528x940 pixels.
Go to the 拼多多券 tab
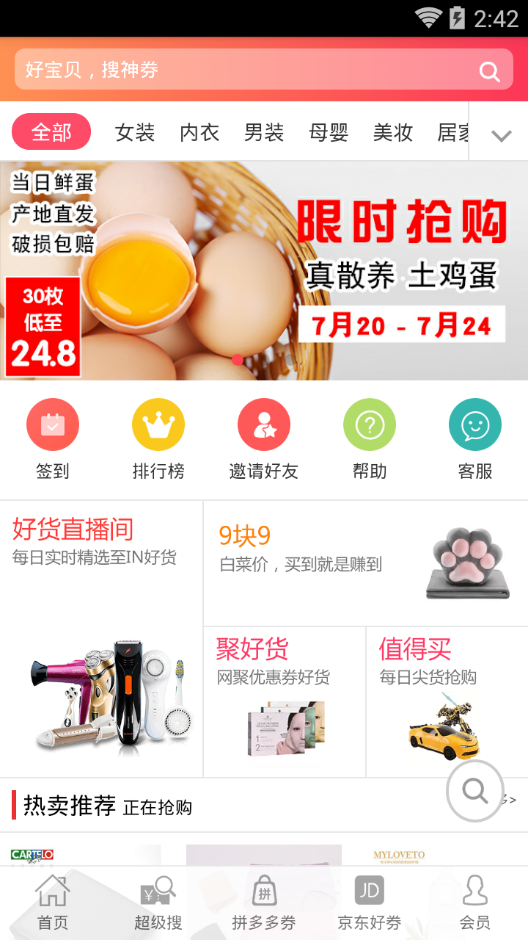pyautogui.click(x=264, y=903)
